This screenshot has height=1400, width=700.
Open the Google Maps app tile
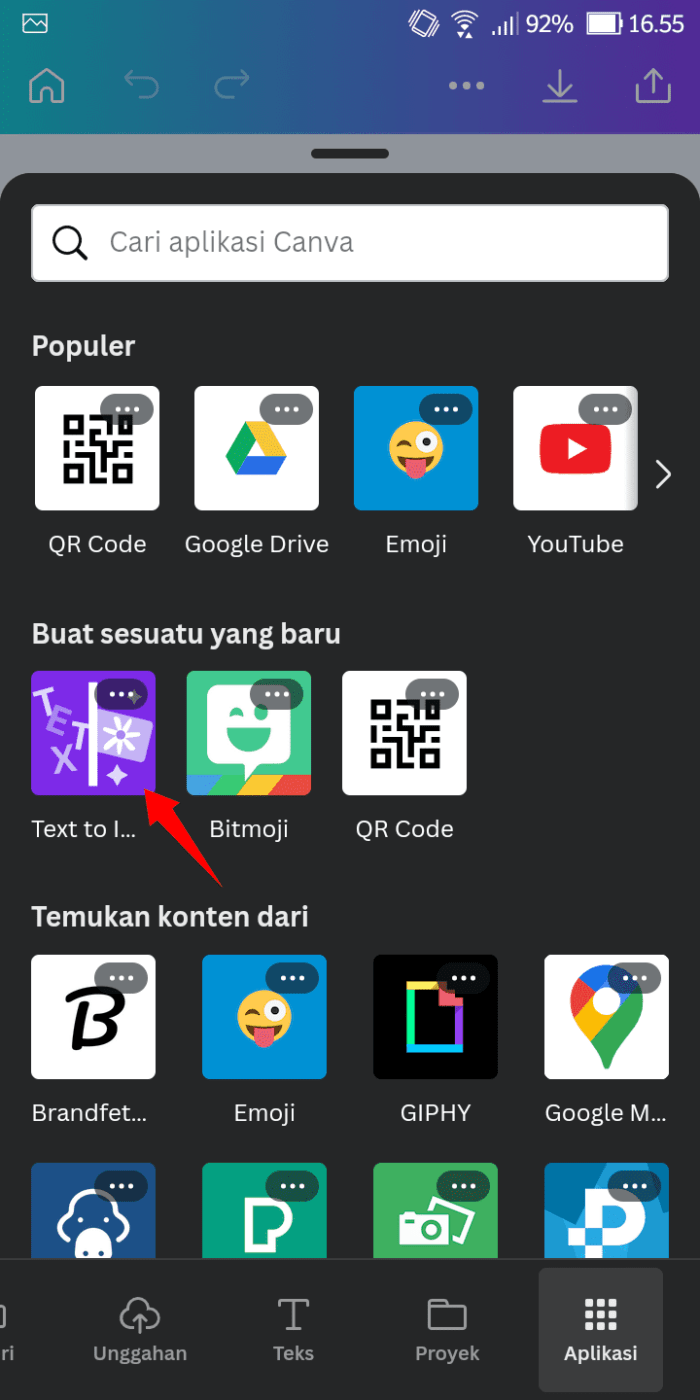pos(607,1017)
